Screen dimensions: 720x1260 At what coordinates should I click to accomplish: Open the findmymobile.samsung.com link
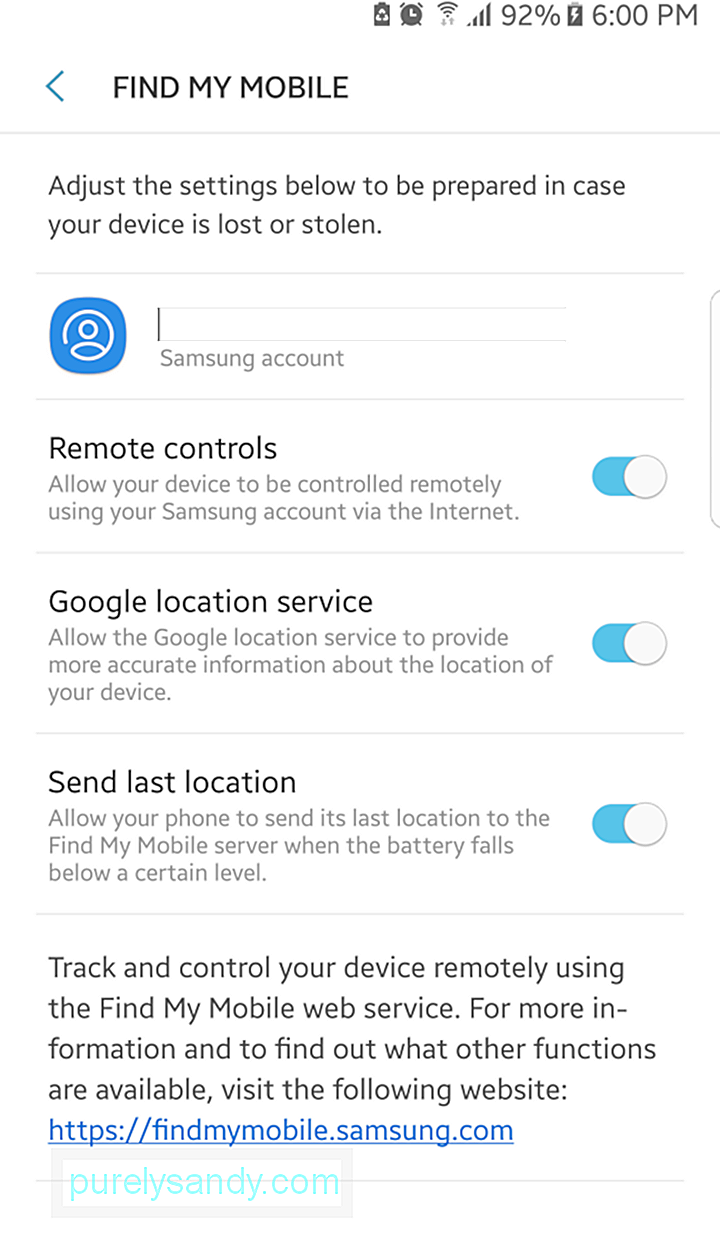coord(281,1130)
